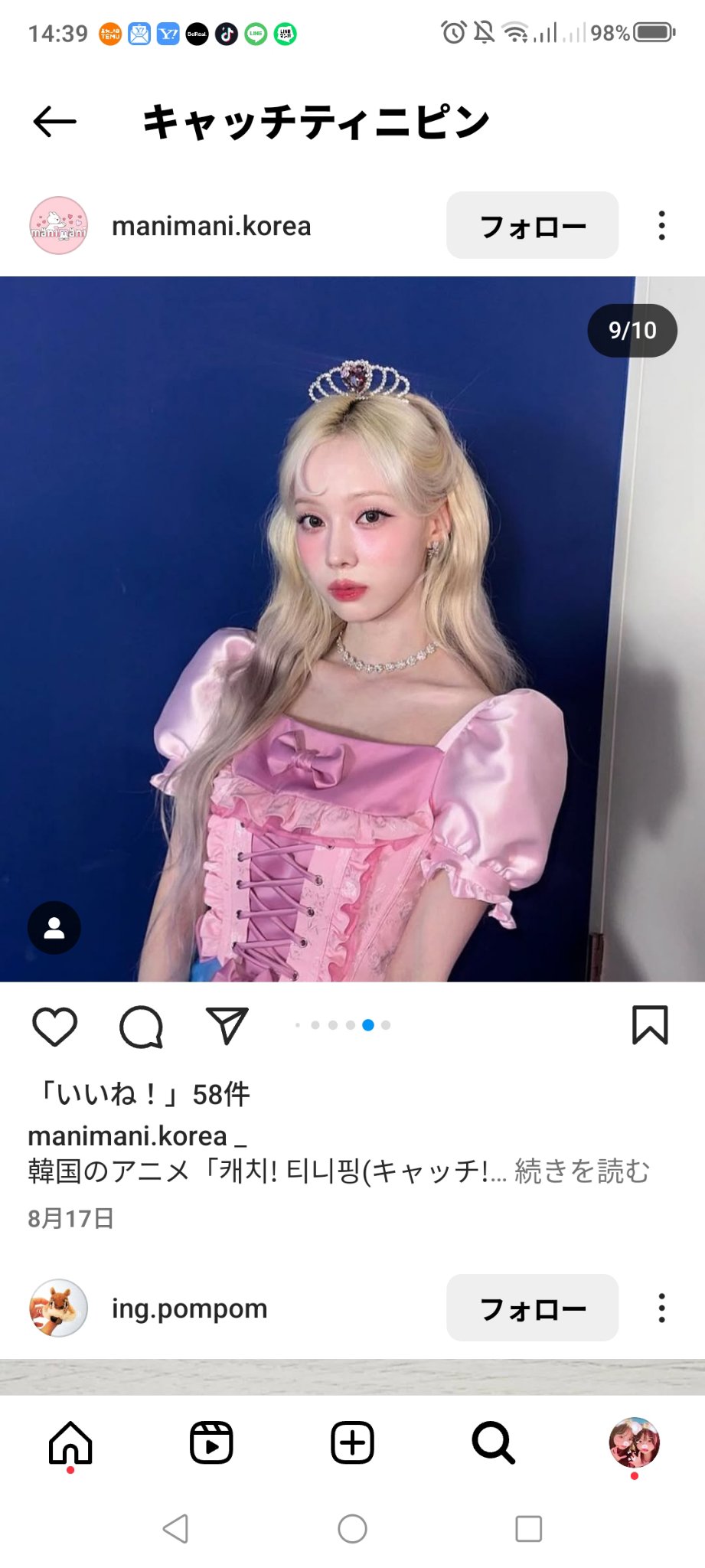Viewport: 705px width, 1568px height.
Task: Create a new post with the plus icon
Action: click(352, 1443)
